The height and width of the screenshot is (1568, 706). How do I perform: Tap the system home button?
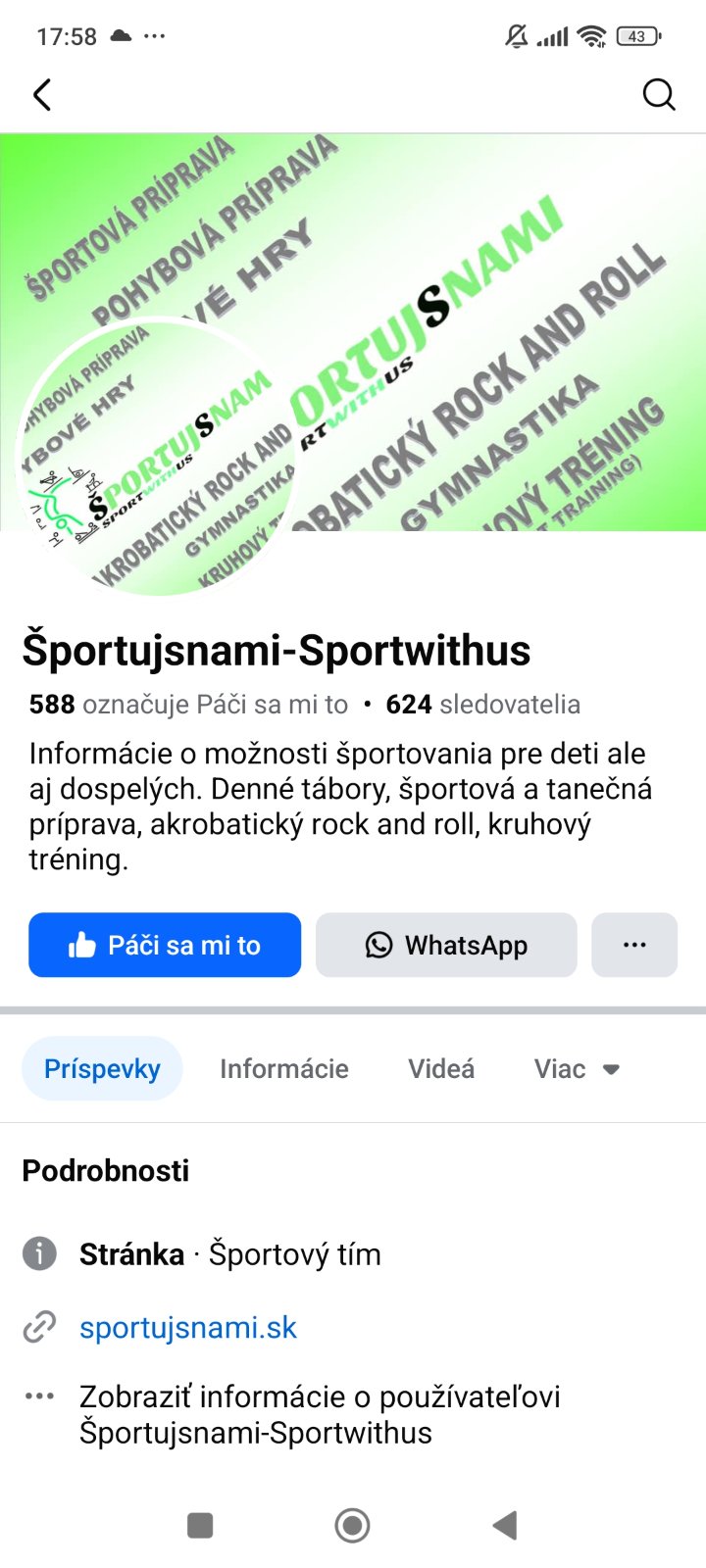pos(352,1525)
